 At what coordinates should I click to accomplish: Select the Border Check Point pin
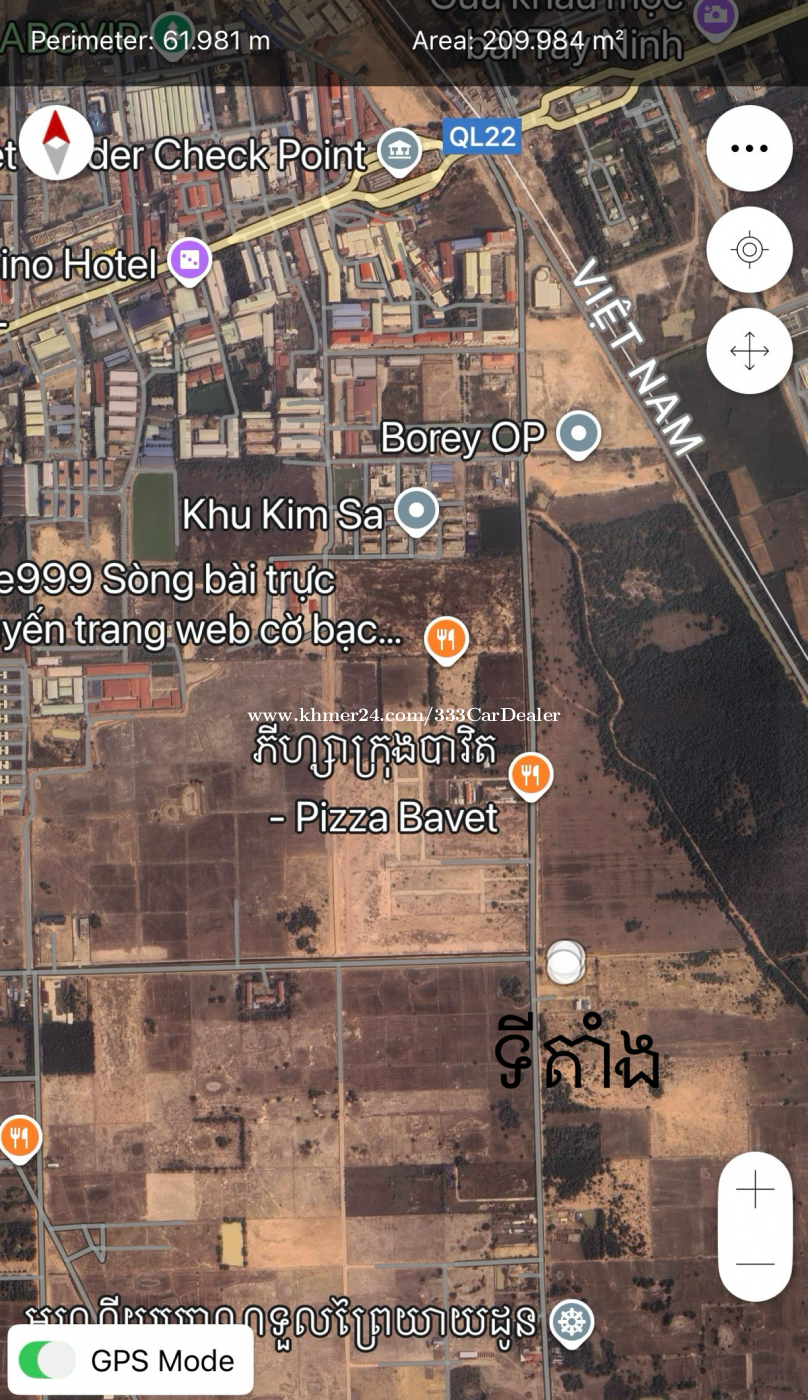coord(399,152)
